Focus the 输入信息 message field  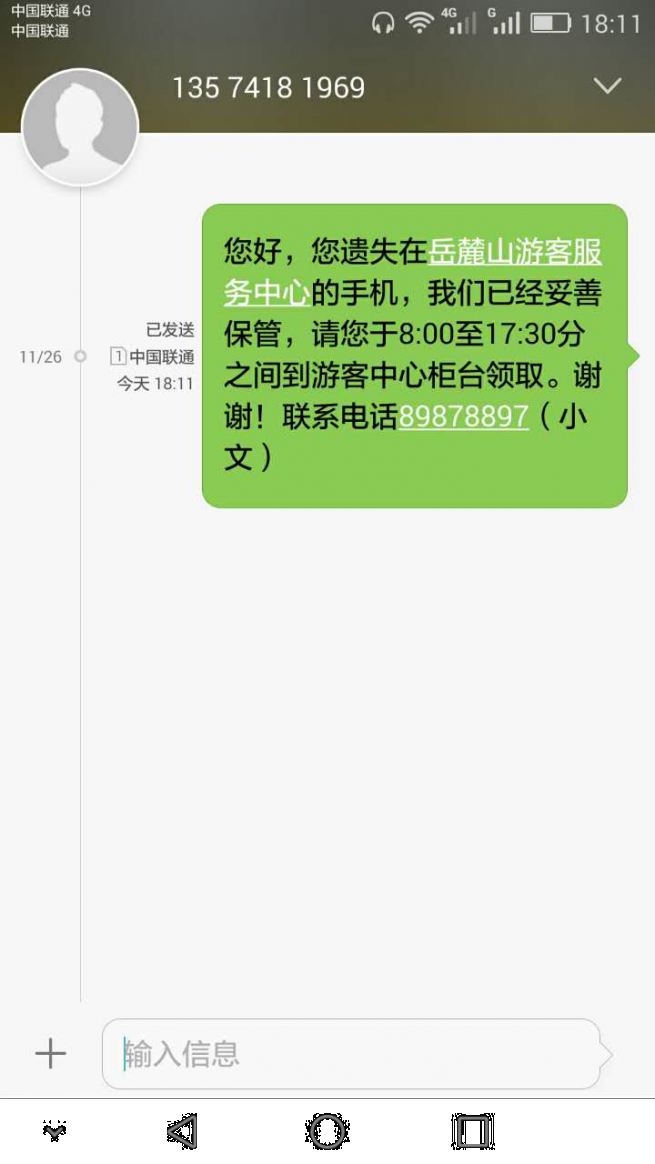(351, 1054)
